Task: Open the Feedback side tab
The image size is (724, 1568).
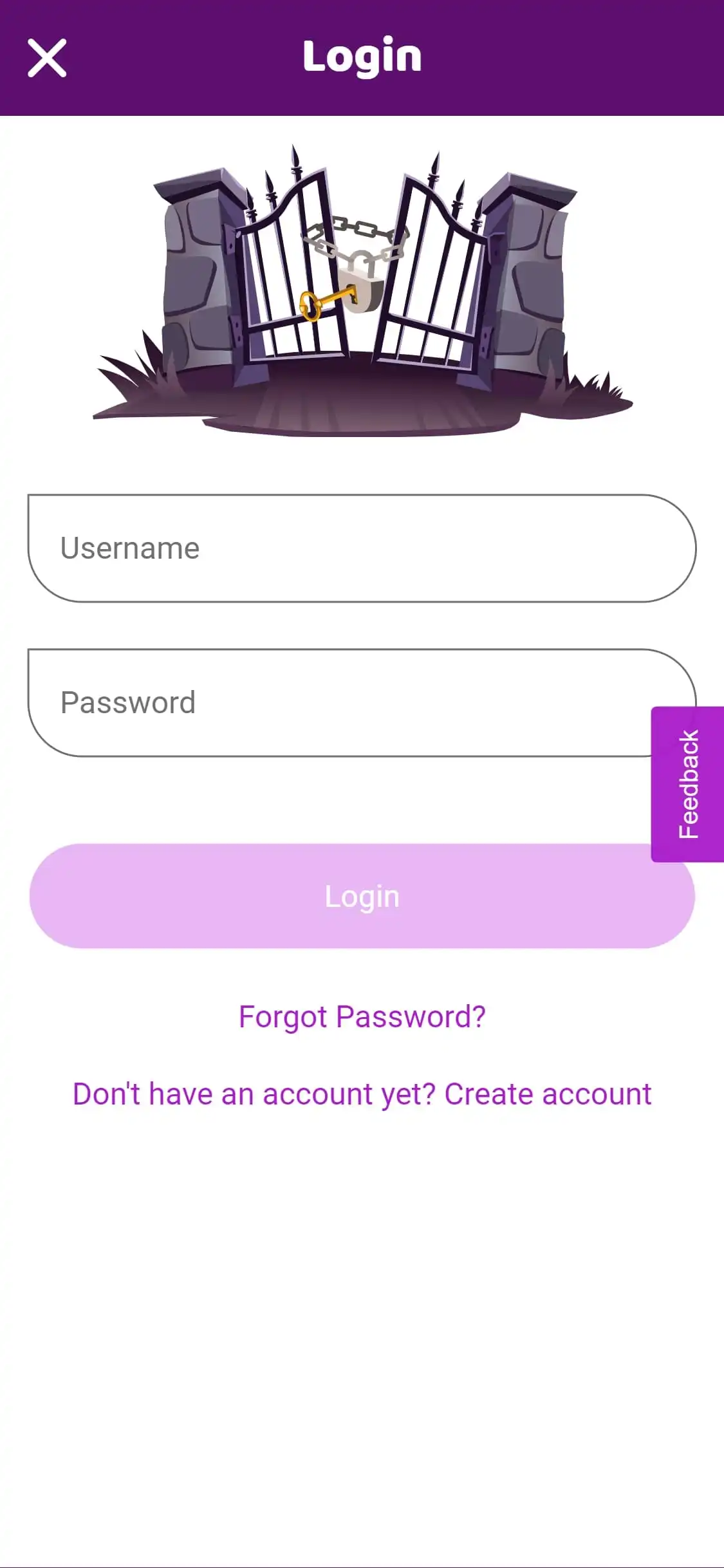Action: [688, 784]
